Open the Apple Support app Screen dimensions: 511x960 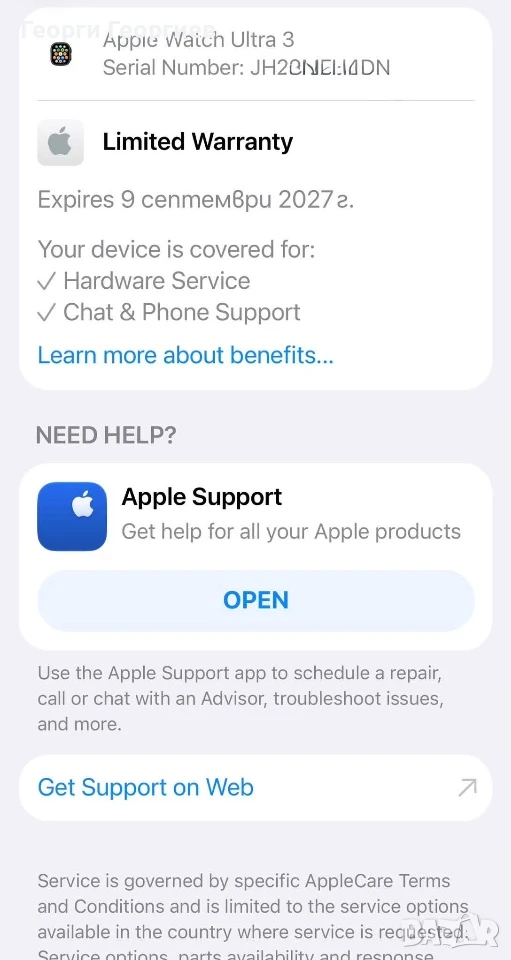[x=256, y=600]
